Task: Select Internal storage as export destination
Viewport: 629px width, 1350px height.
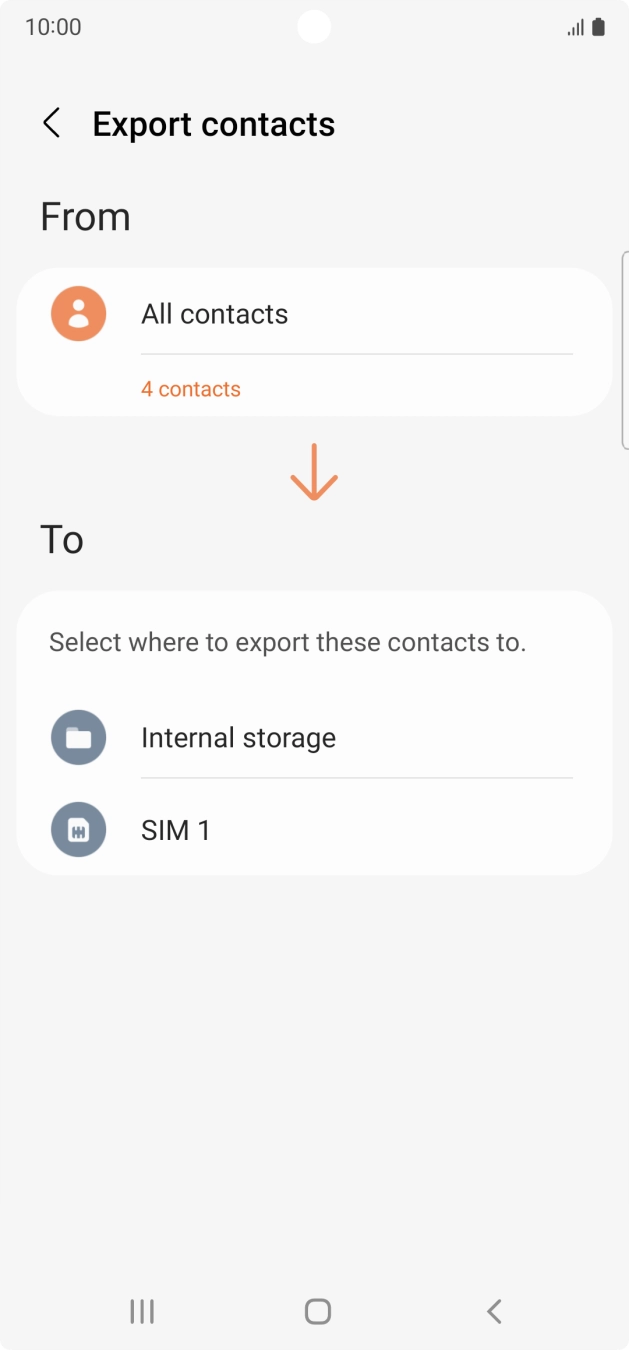Action: 314,738
